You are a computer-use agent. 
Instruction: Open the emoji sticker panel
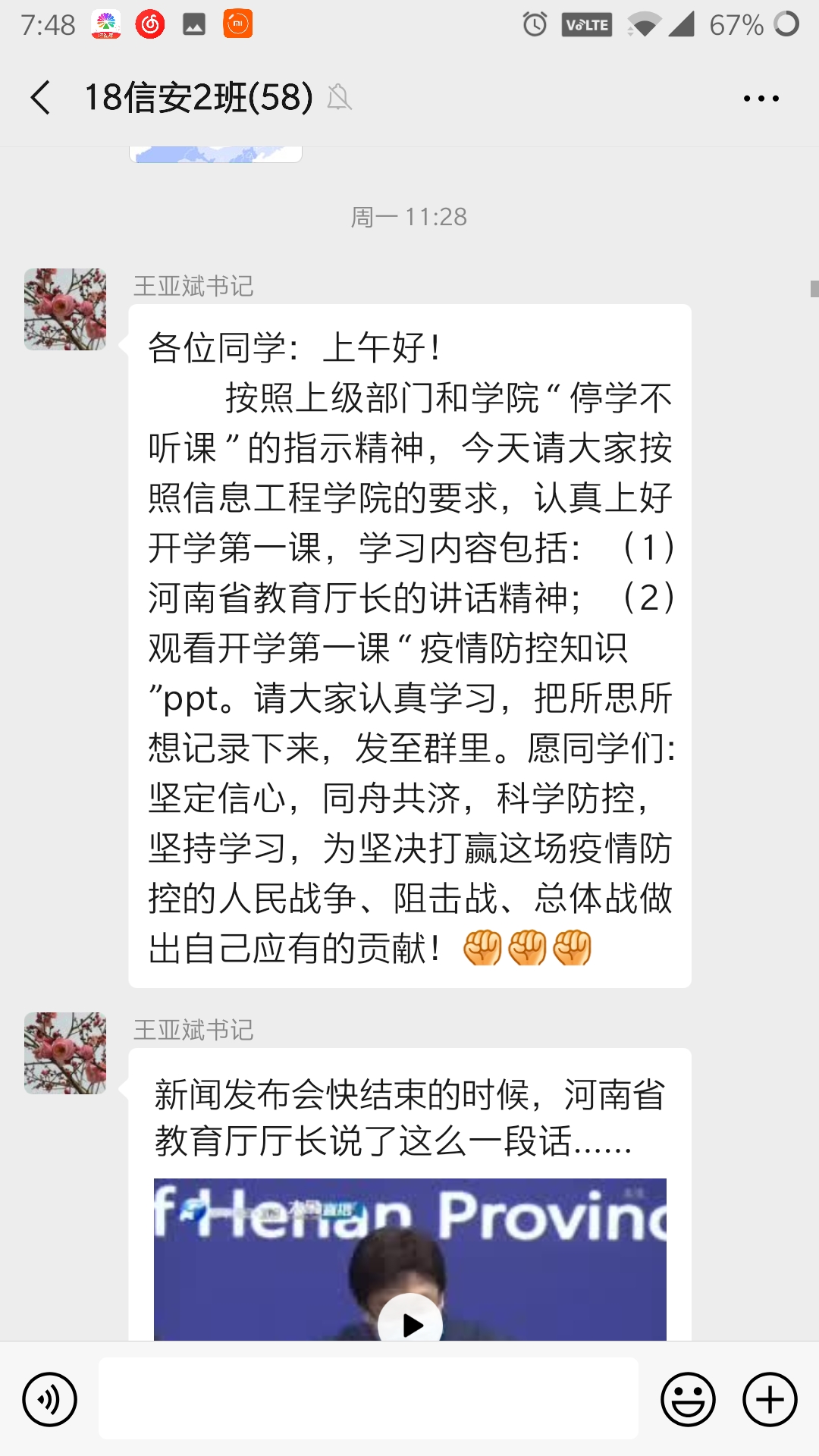pyautogui.click(x=688, y=1399)
